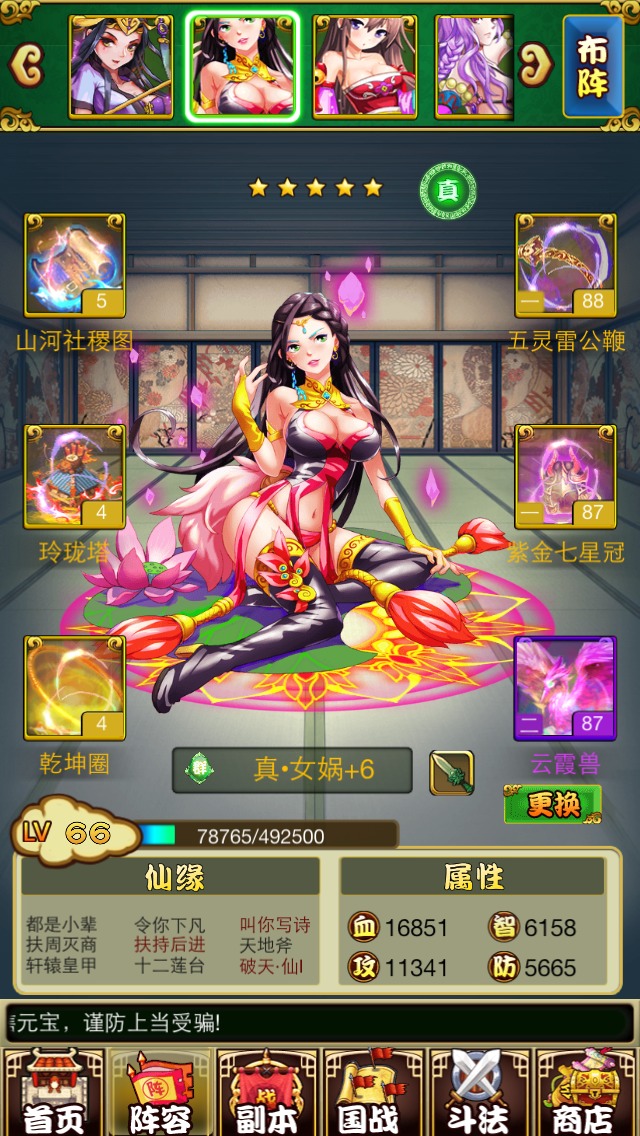Open the 紫金七星冠 equipment slot
640x1136 pixels.
tap(565, 476)
